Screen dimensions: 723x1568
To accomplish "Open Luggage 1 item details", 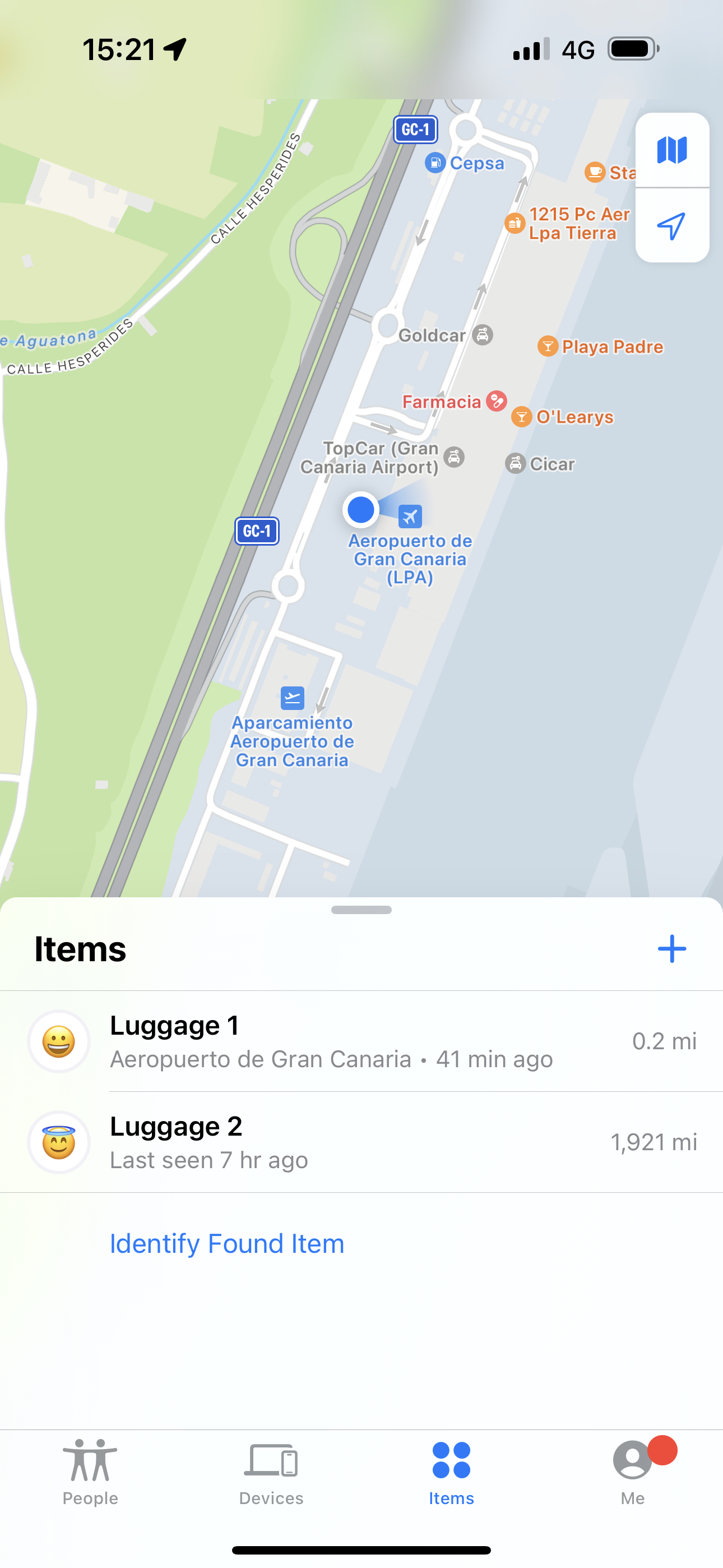I will click(x=361, y=1041).
